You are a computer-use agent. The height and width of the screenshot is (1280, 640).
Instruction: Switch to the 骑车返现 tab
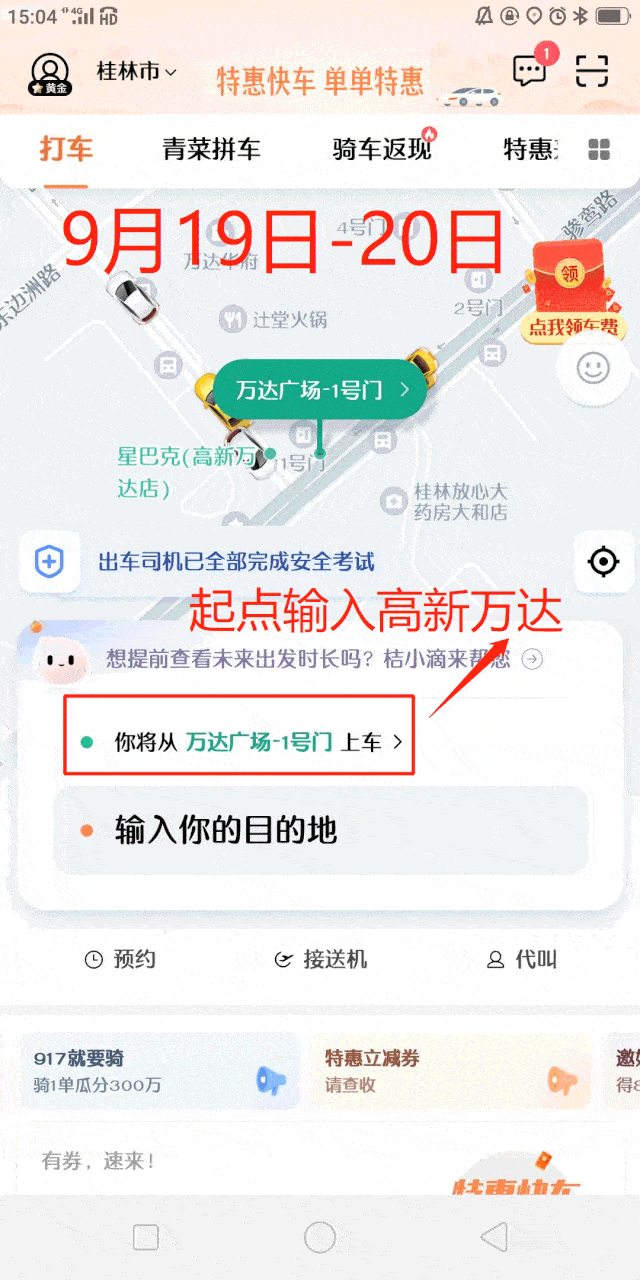tap(382, 150)
